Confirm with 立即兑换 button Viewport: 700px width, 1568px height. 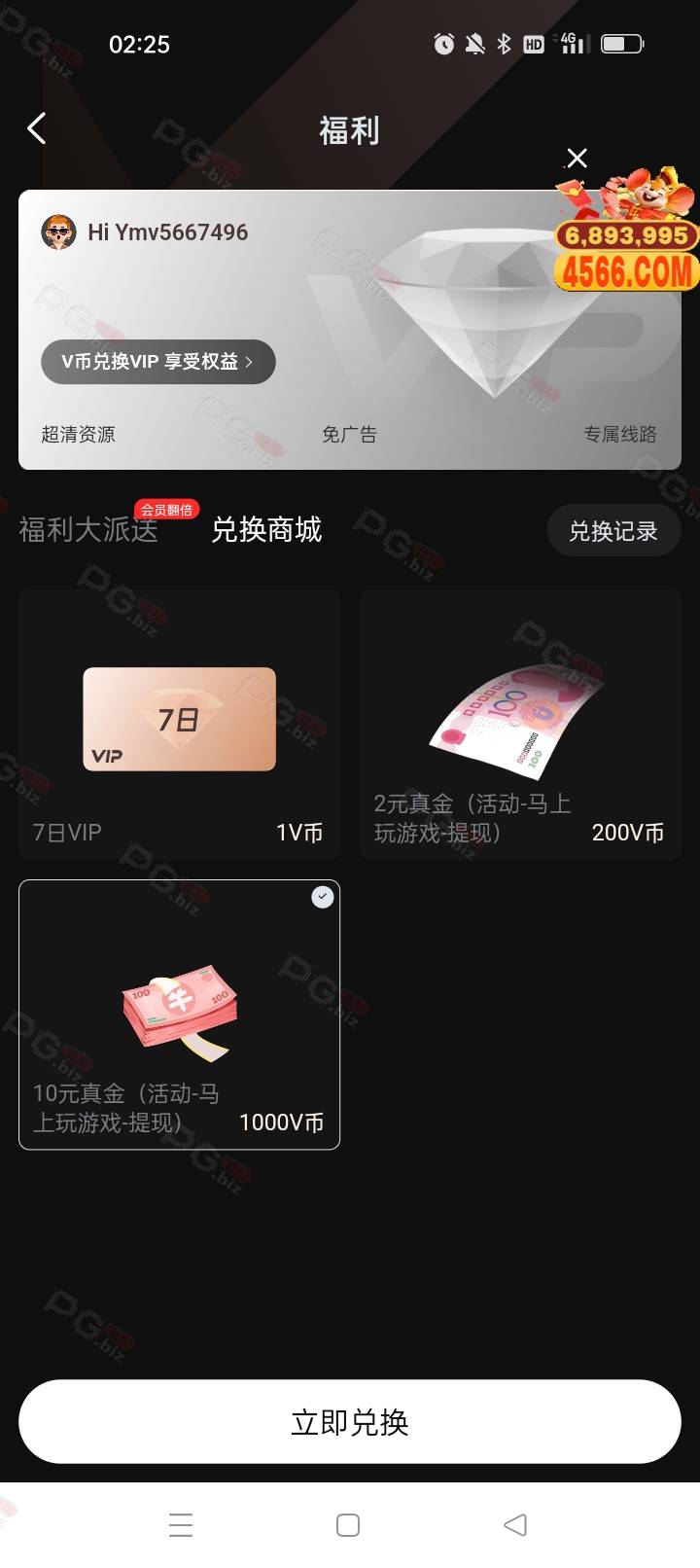350,1422
